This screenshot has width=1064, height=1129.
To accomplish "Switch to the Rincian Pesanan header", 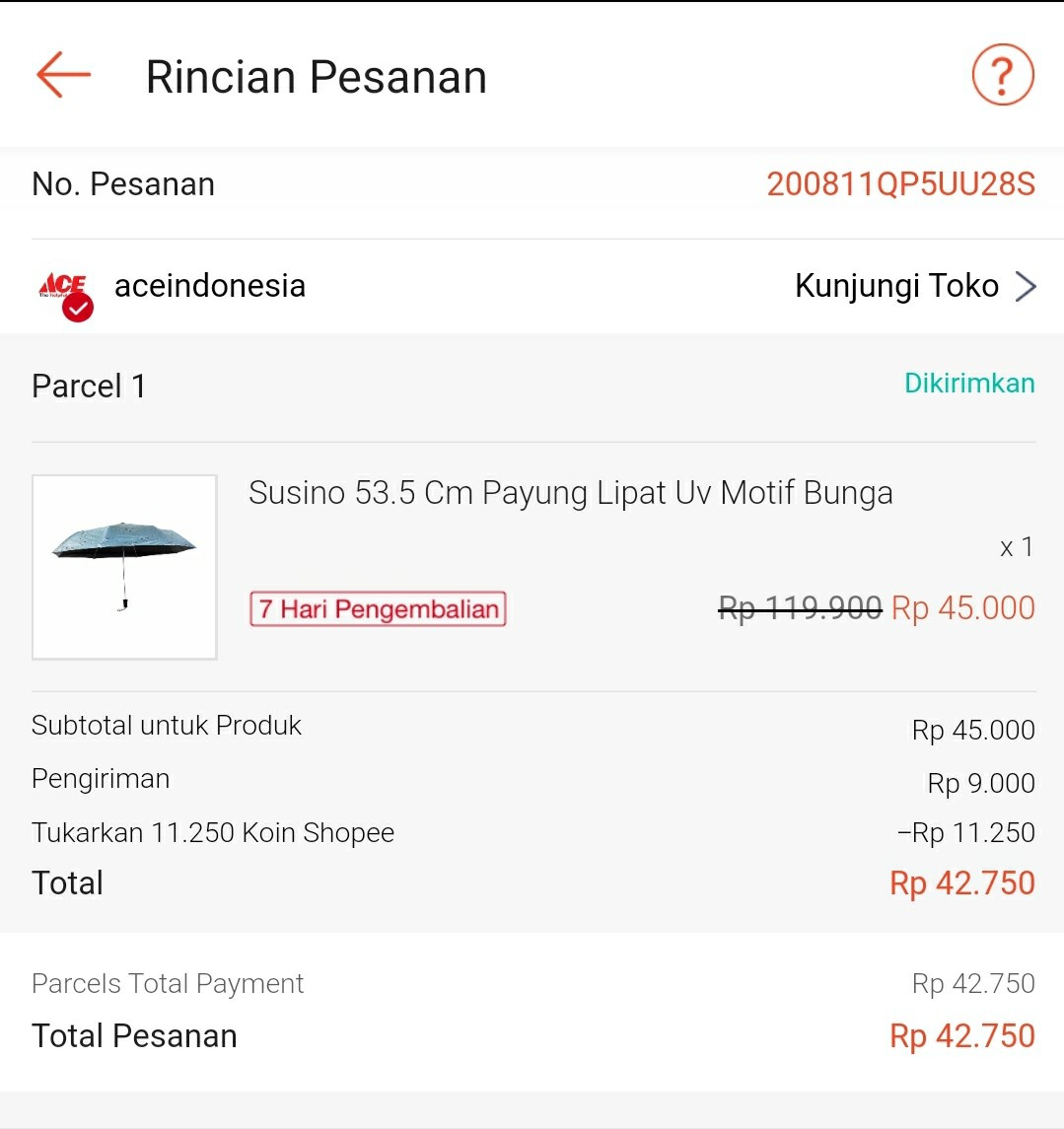I will pyautogui.click(x=316, y=76).
